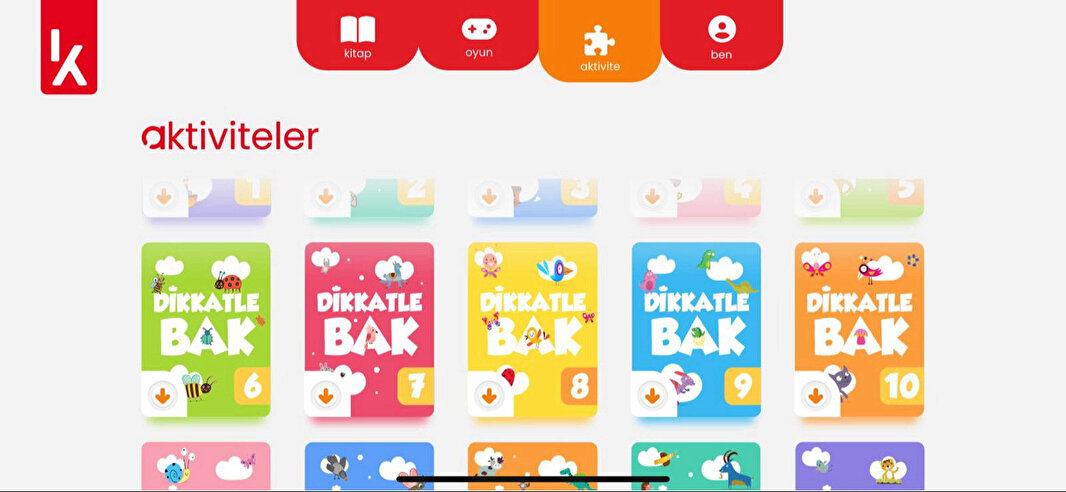Image resolution: width=1066 pixels, height=492 pixels.
Task: Open the ben profile tab
Action: [x=721, y=36]
